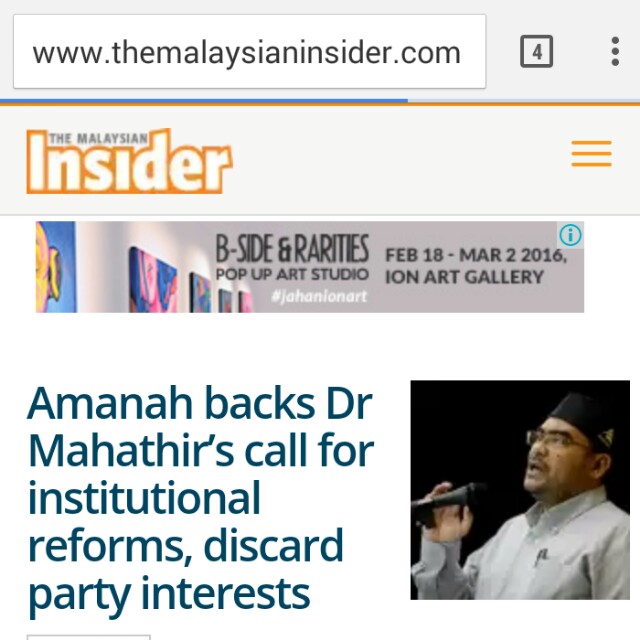Open the browser overflow menu
The image size is (640, 640).
(x=614, y=52)
